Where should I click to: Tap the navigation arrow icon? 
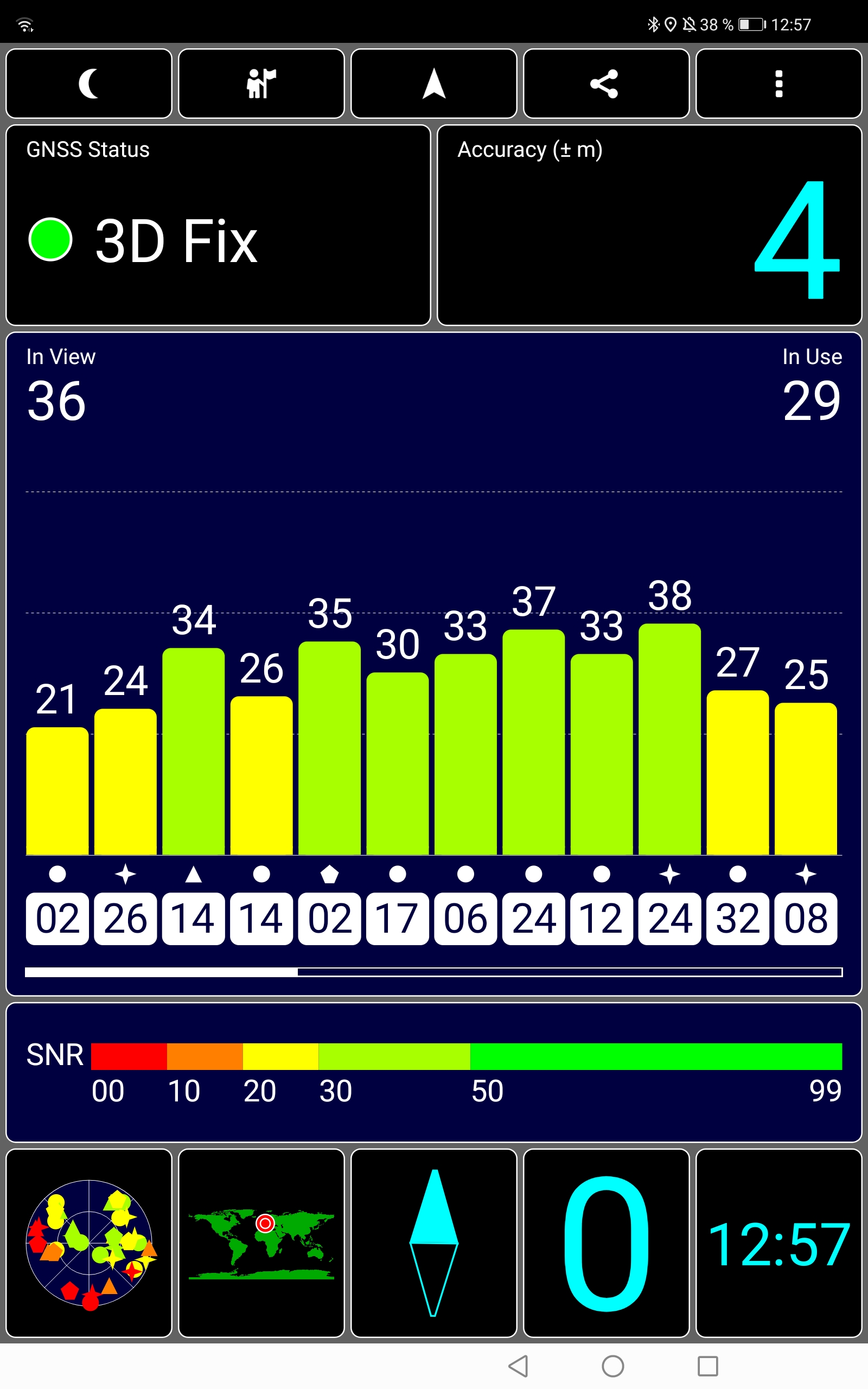434,84
